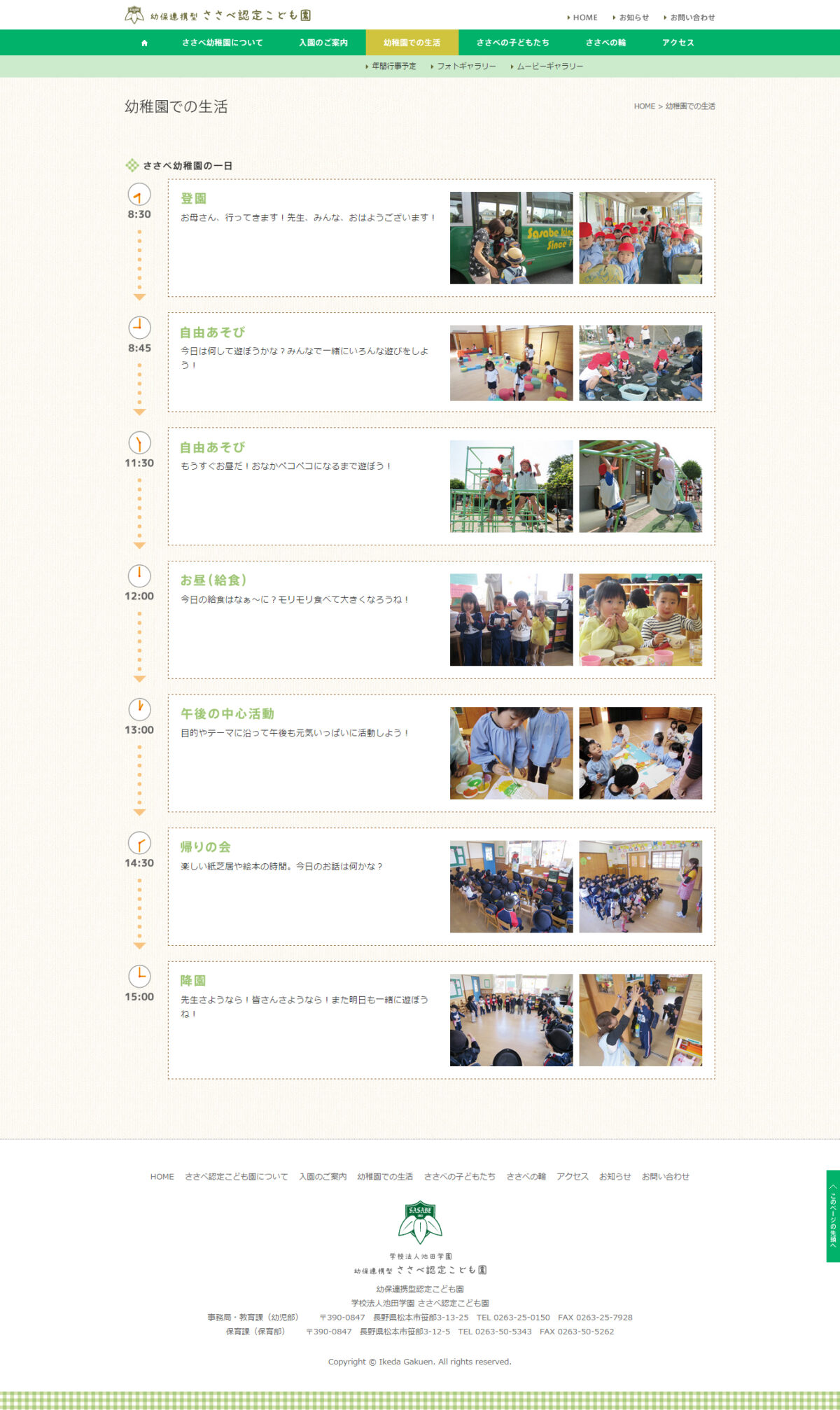Tap the site logo in the header
Viewport: 840px width, 1410px height.
[x=218, y=15]
